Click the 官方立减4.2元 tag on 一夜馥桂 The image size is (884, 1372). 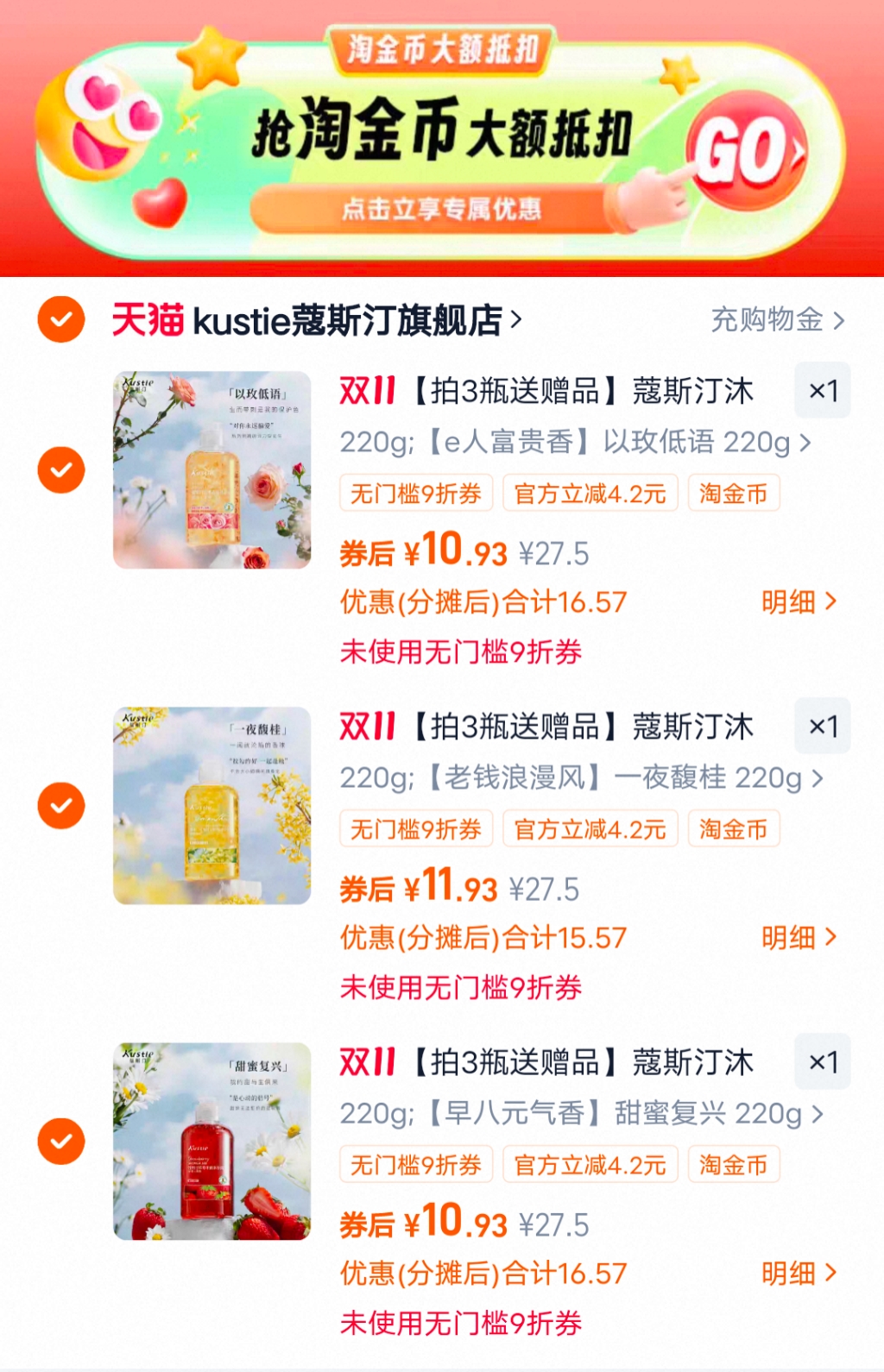point(590,828)
